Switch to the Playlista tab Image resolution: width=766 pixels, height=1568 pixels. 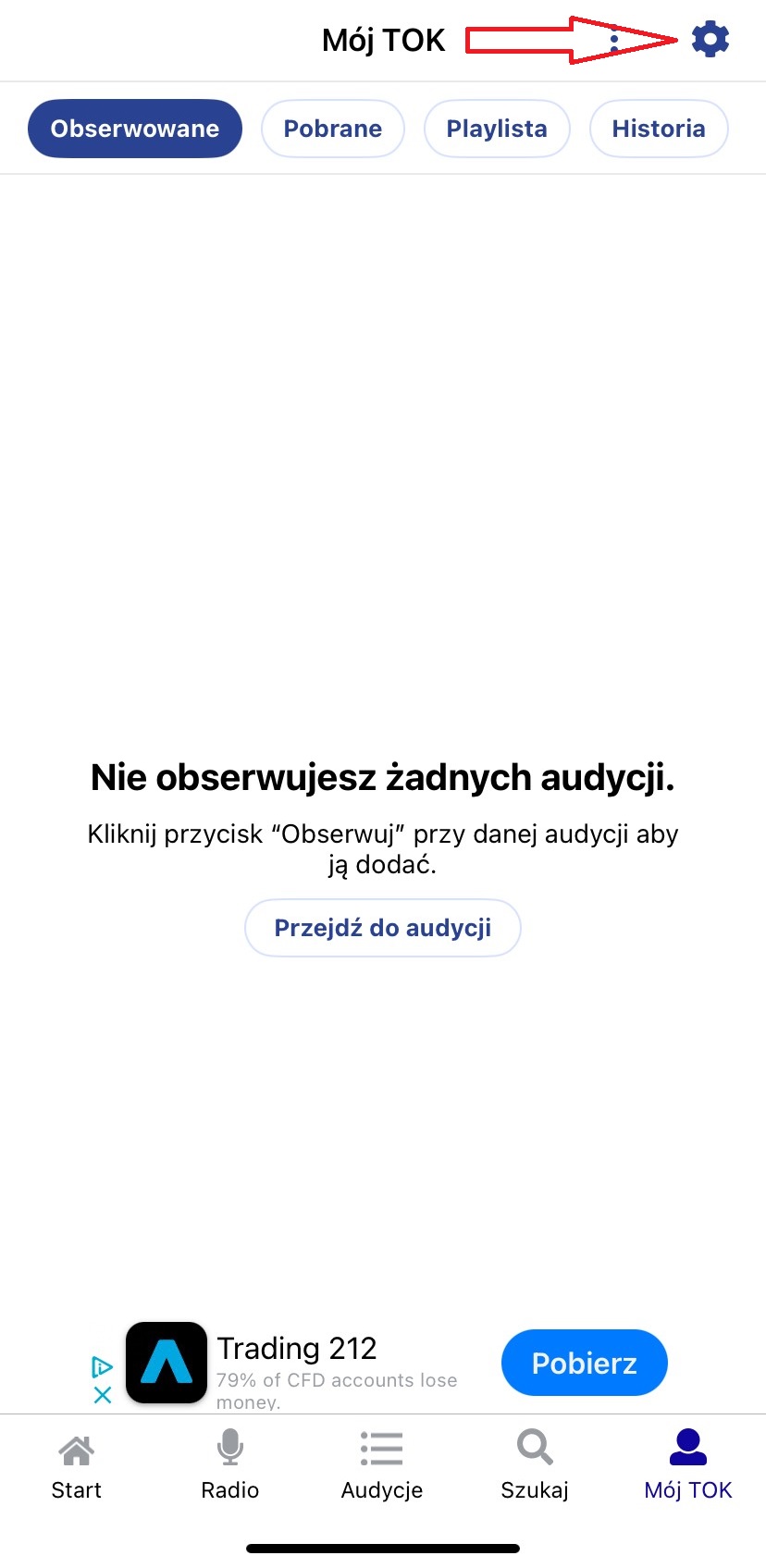pos(497,129)
